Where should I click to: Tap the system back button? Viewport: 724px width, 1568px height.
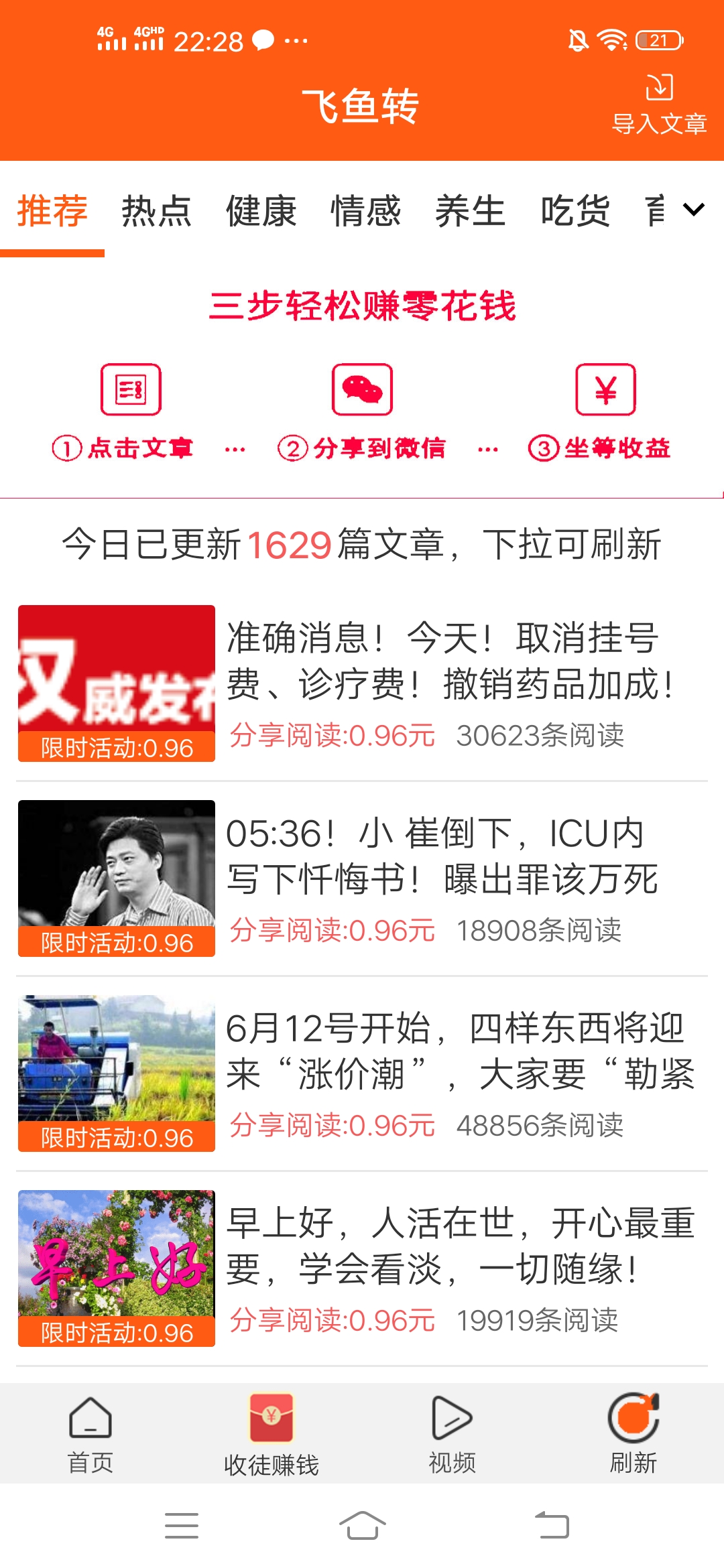[552, 1526]
